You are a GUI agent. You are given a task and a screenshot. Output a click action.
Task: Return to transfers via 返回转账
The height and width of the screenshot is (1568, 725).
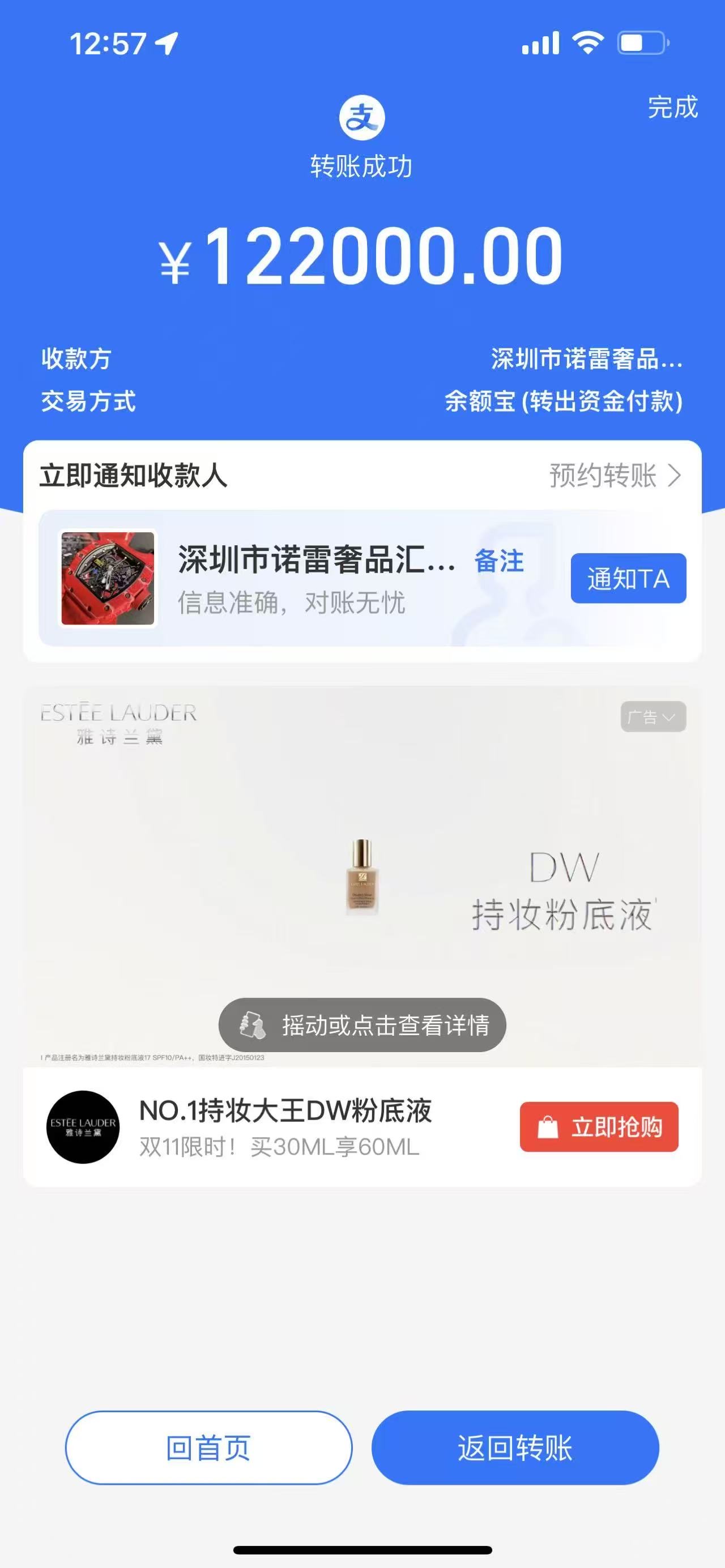click(x=515, y=1447)
